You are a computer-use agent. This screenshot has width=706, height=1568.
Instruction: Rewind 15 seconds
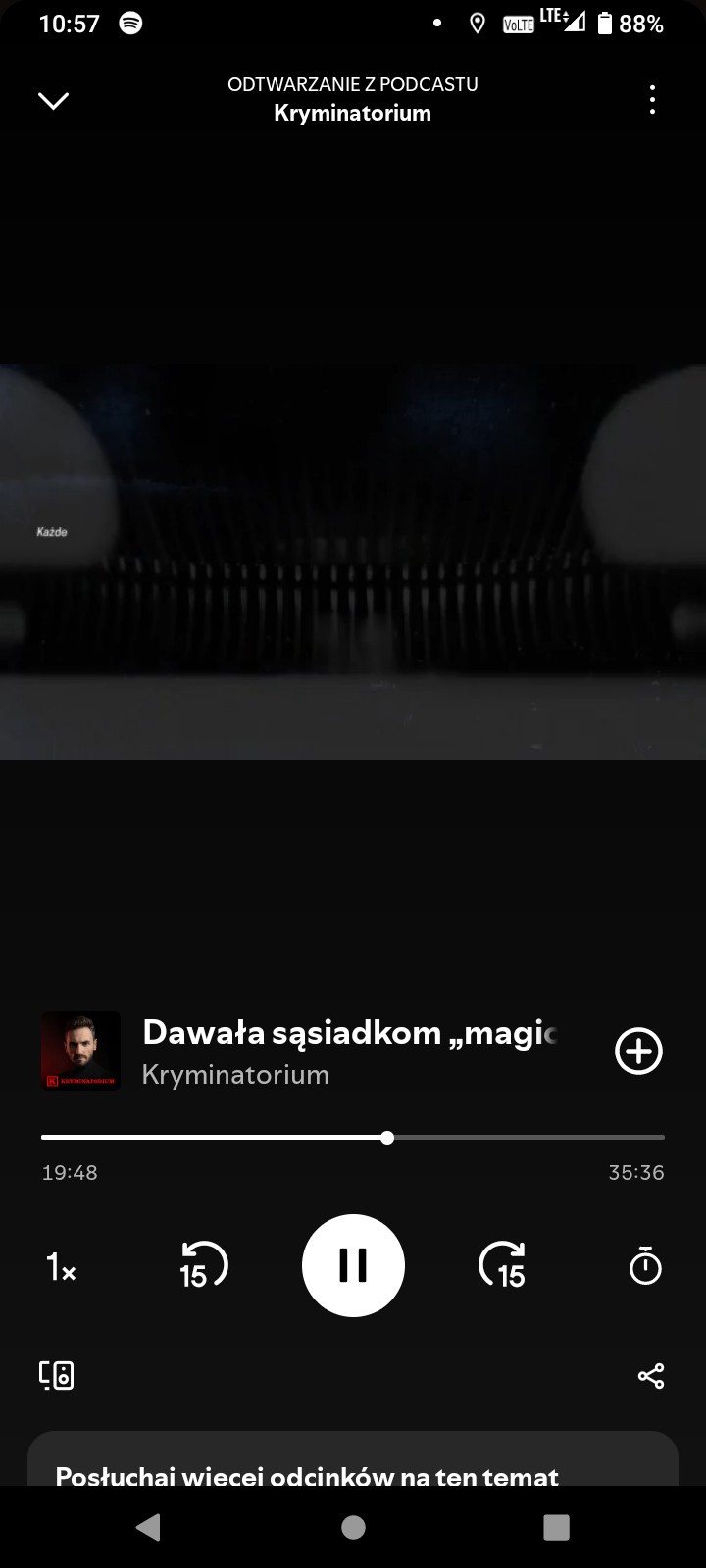click(203, 1265)
